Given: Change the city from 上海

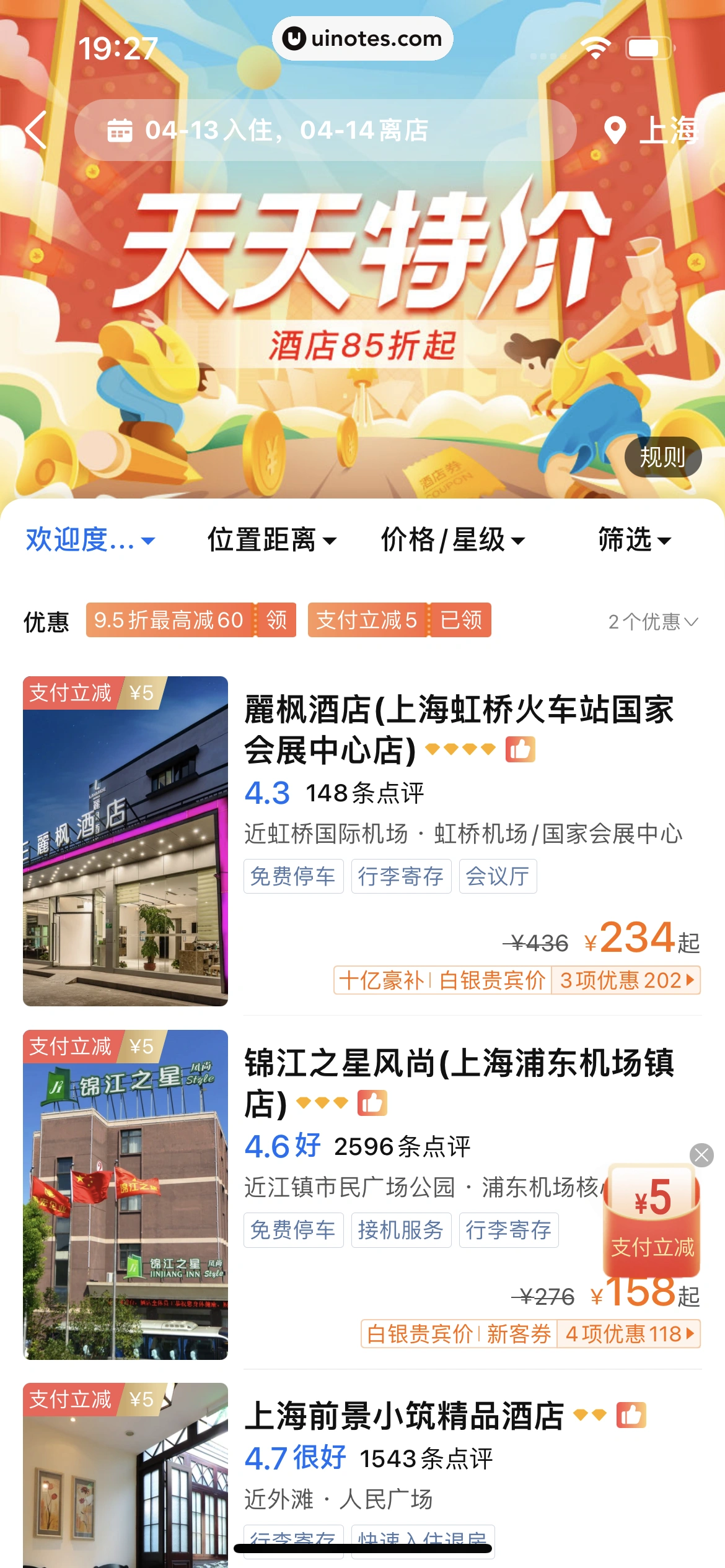Looking at the screenshot, I should (652, 130).
